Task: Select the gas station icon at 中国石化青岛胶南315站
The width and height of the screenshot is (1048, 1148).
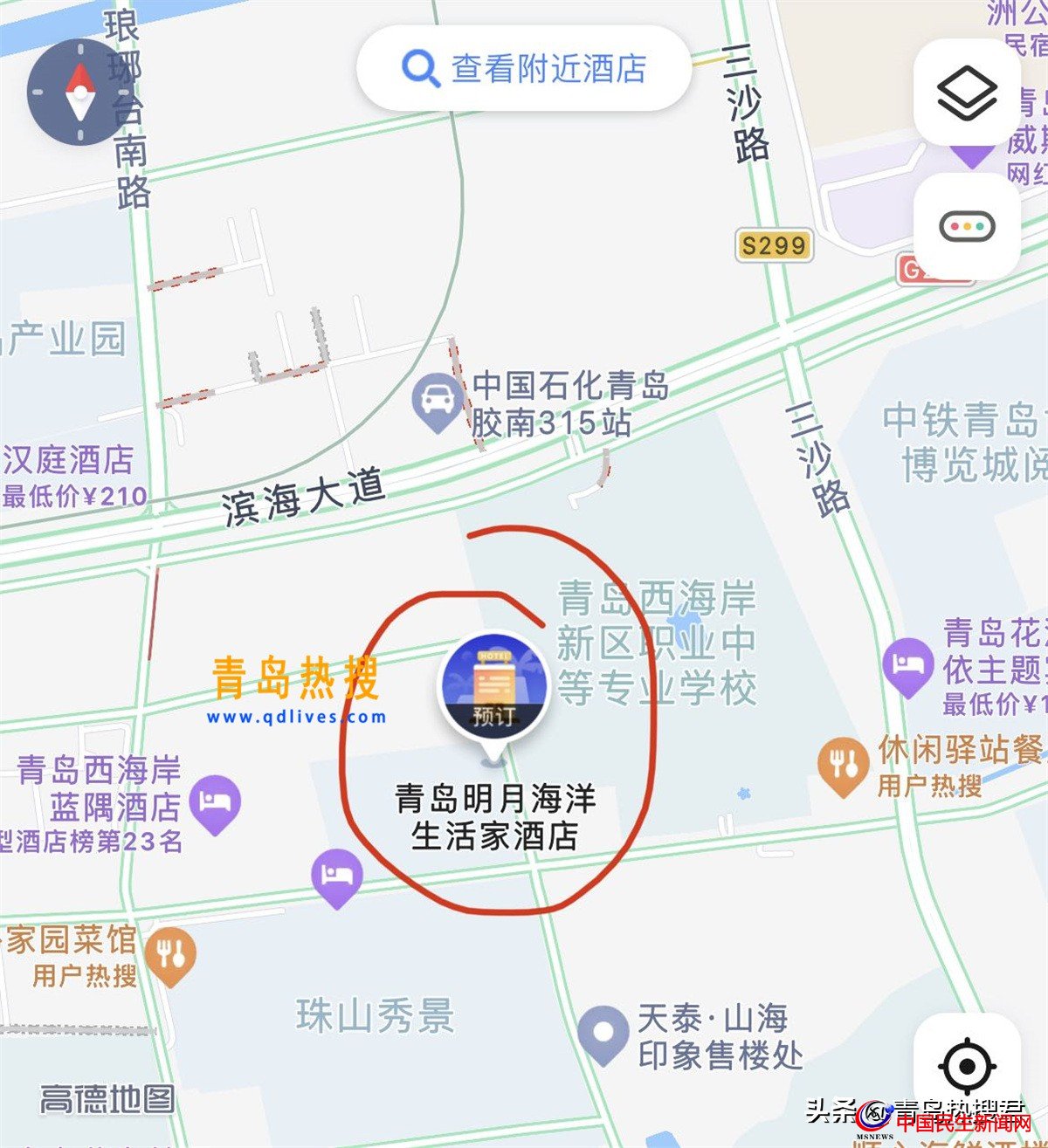Action: pyautogui.click(x=436, y=397)
